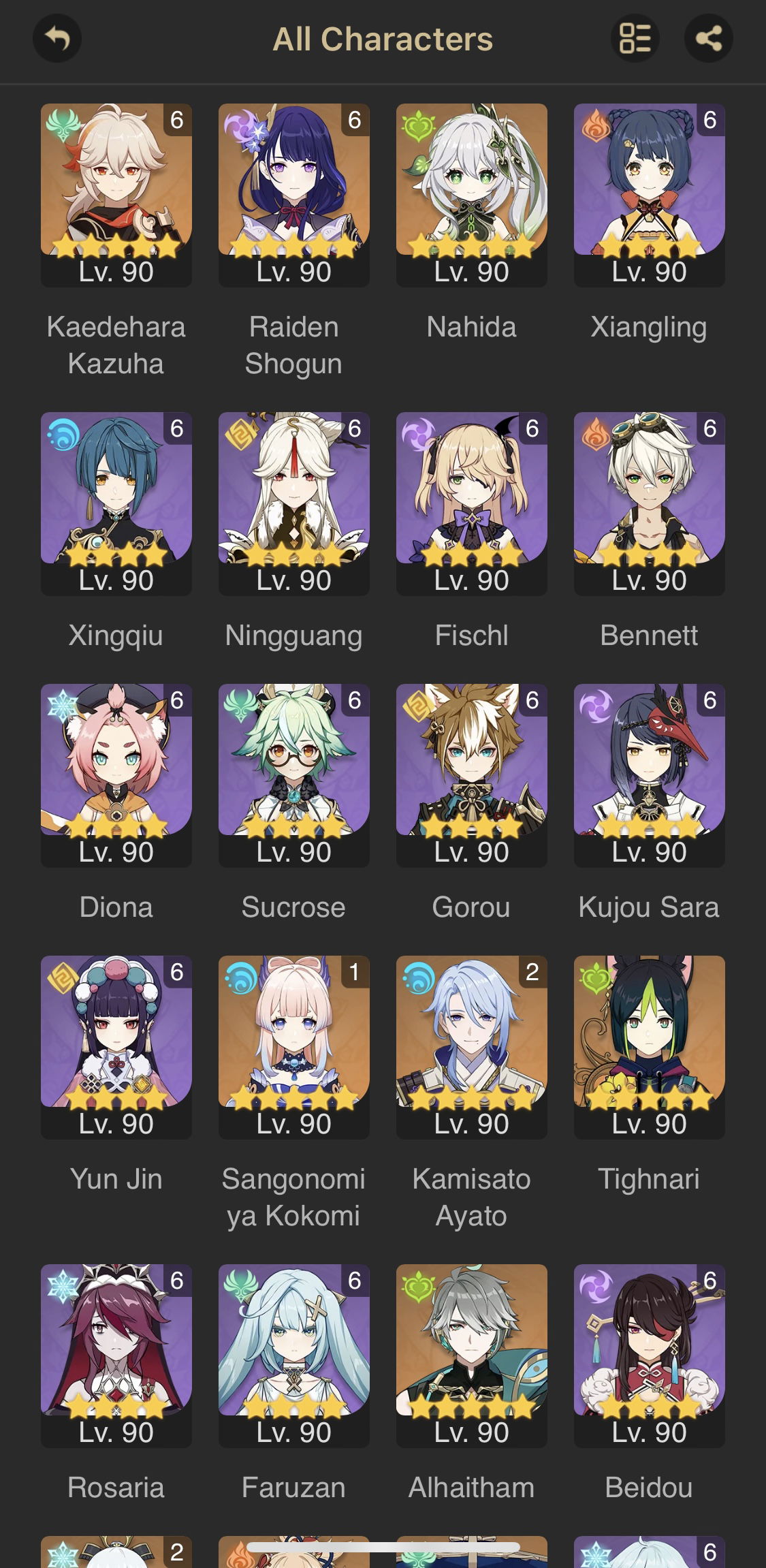Open Kujou Sara's character card

pos(650,776)
